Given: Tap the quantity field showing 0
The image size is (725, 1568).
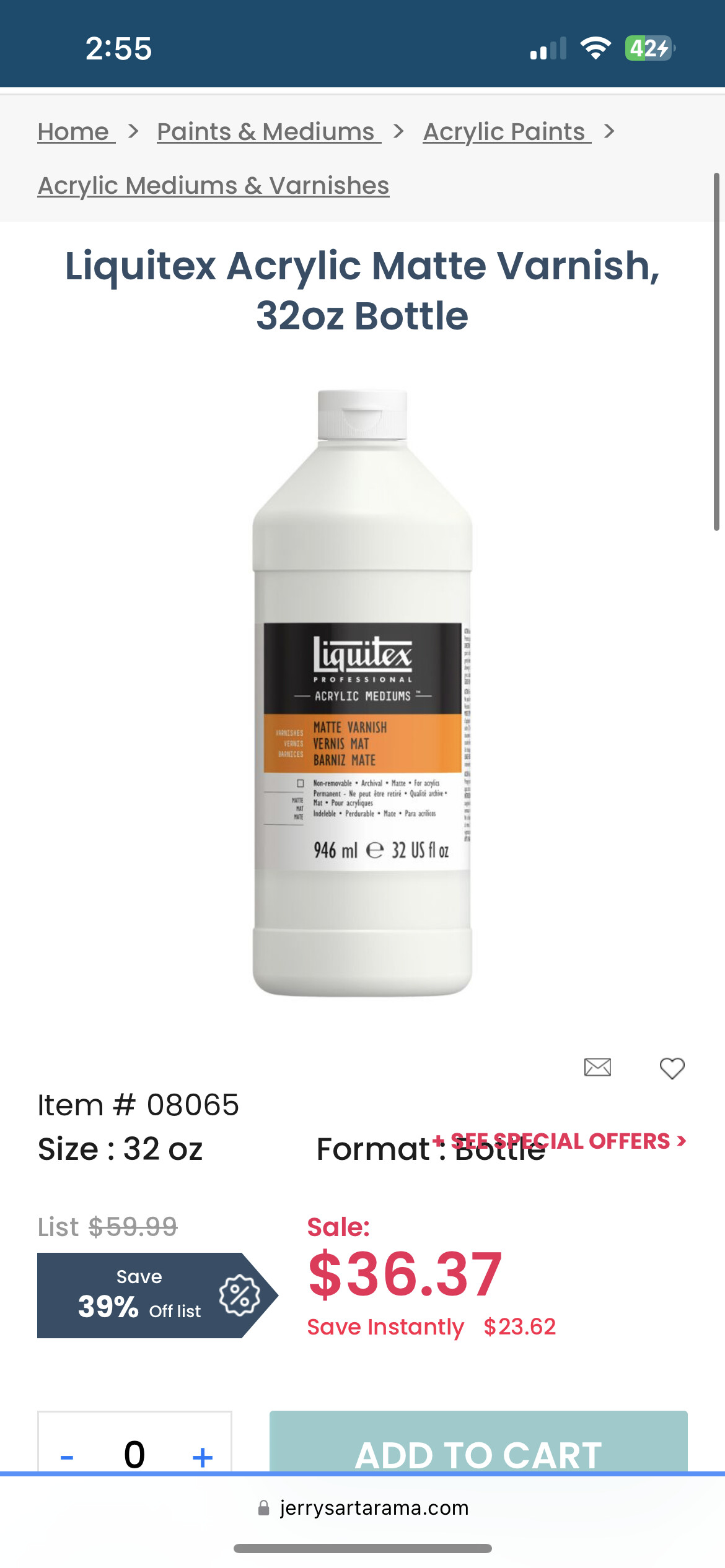Looking at the screenshot, I should click(134, 1454).
